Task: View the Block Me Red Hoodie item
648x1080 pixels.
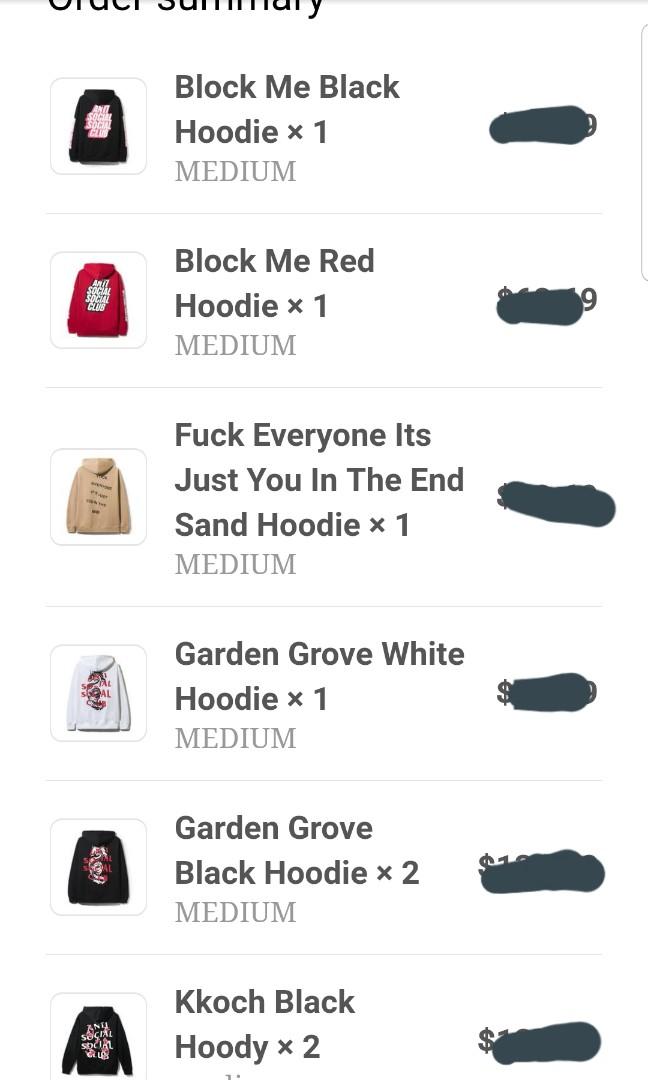Action: [274, 284]
